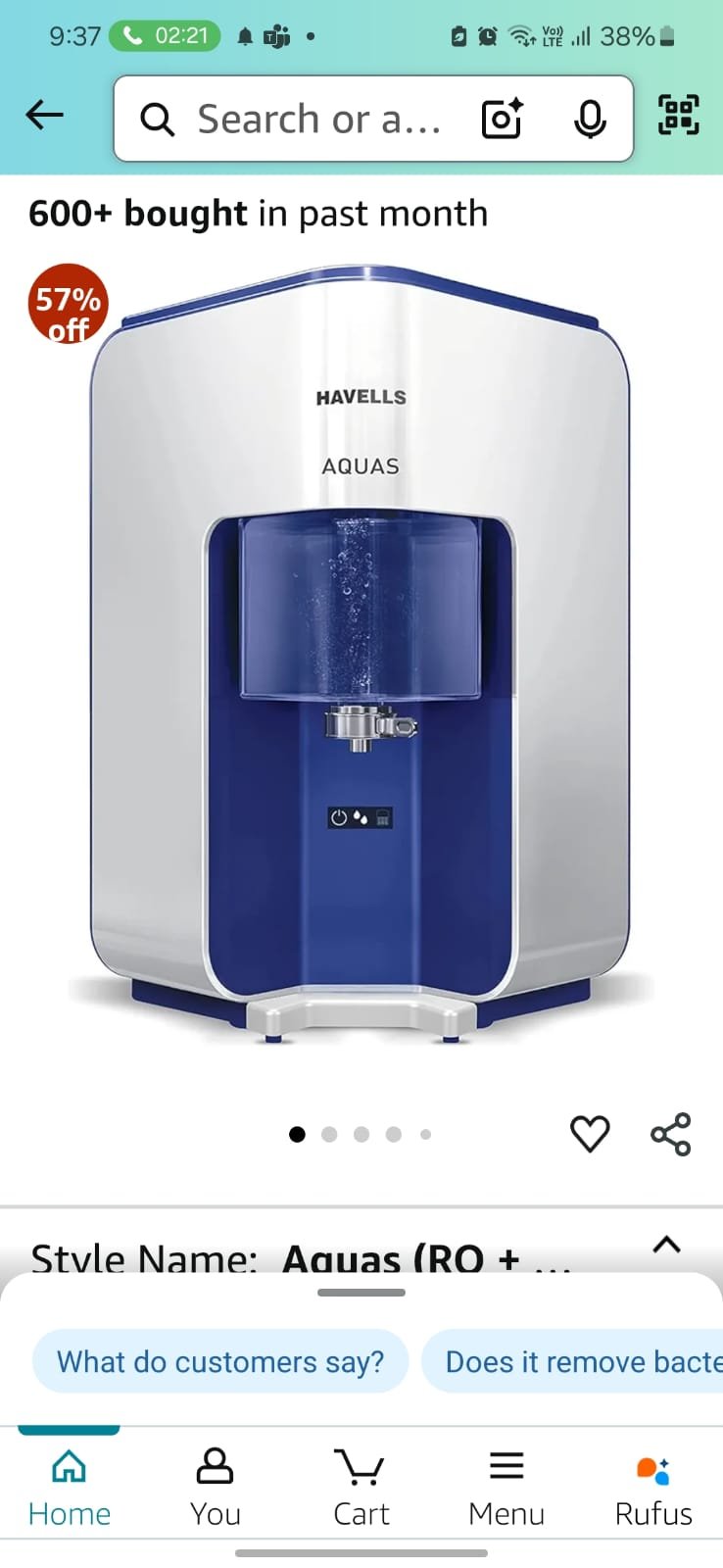Image resolution: width=723 pixels, height=1568 pixels.
Task: Start voice search with the microphone
Action: 589,120
